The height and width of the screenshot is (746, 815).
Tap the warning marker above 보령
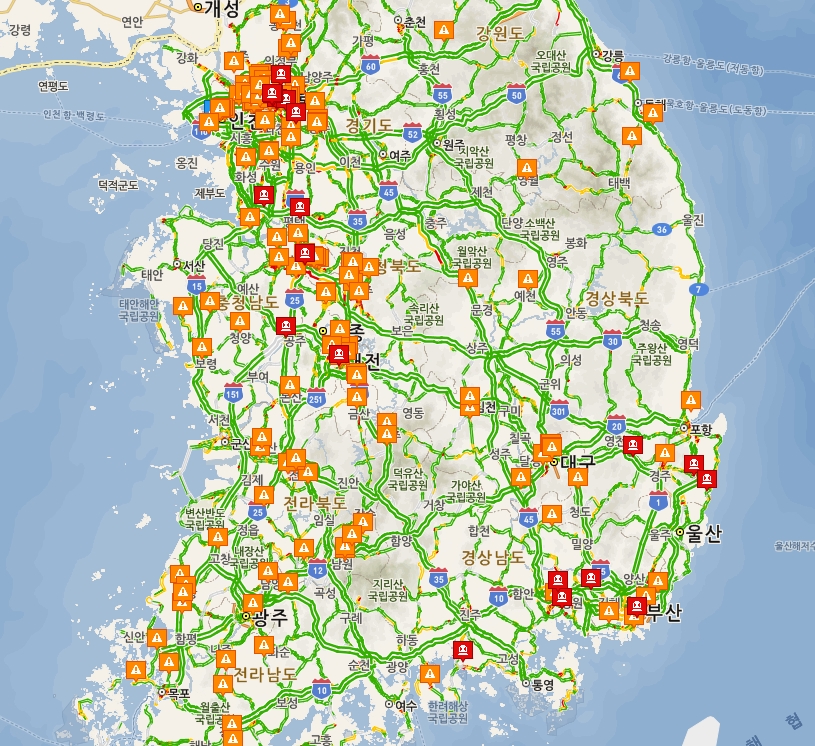tap(203, 348)
